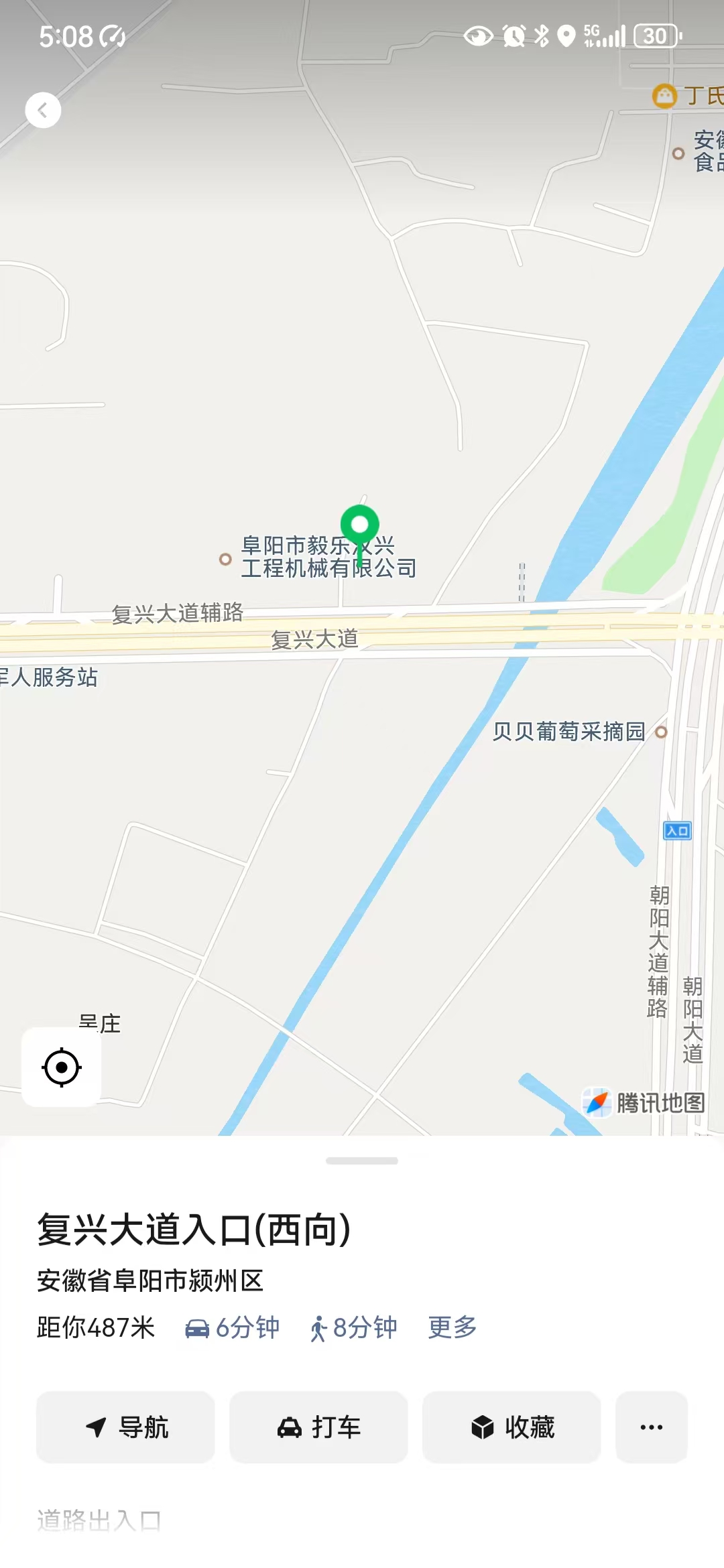Select 阜阳市毅乐永兴工程机械有限公司 place marker

(x=318, y=557)
